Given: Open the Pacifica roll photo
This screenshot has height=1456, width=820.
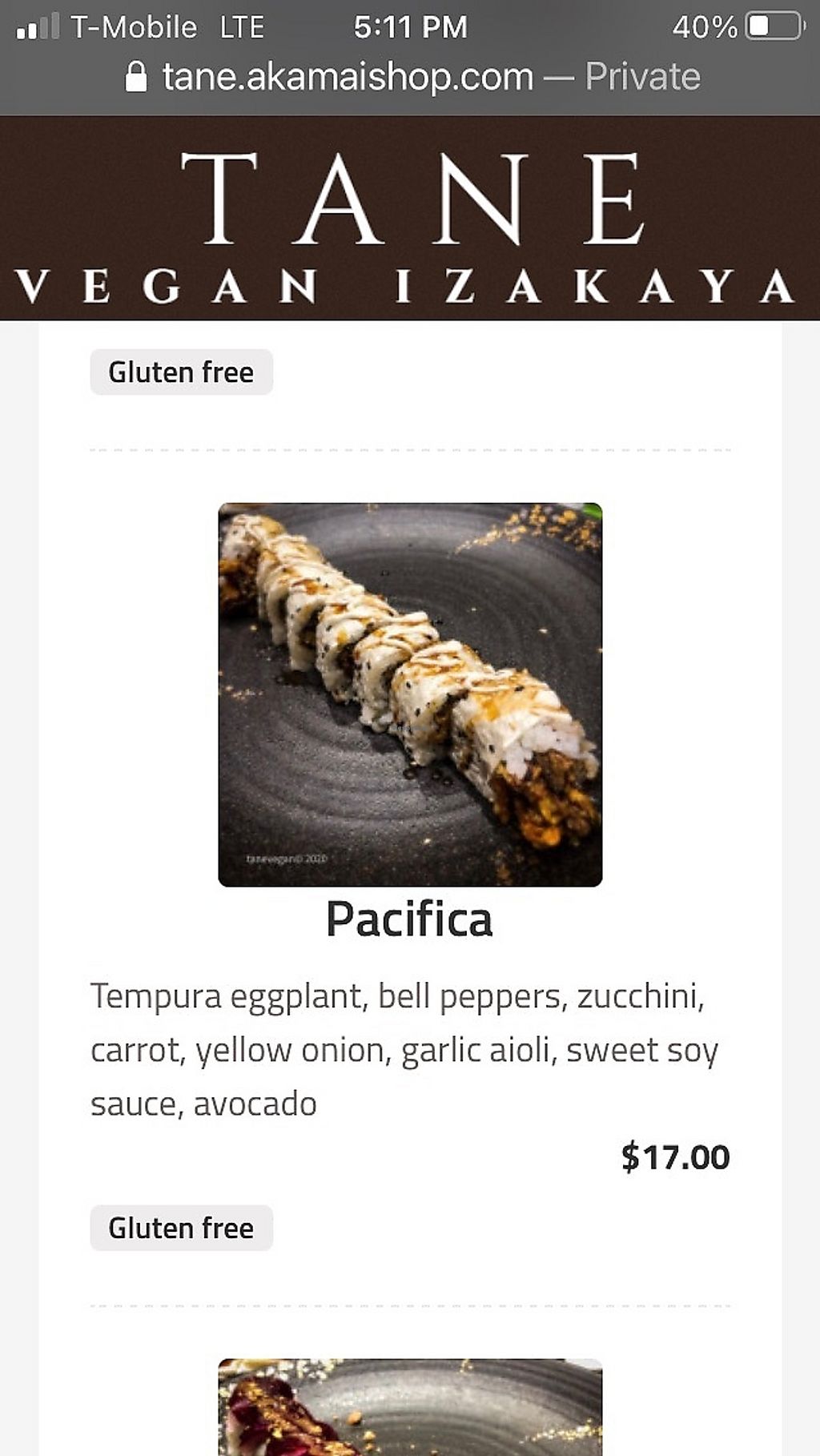Looking at the screenshot, I should pos(410,694).
